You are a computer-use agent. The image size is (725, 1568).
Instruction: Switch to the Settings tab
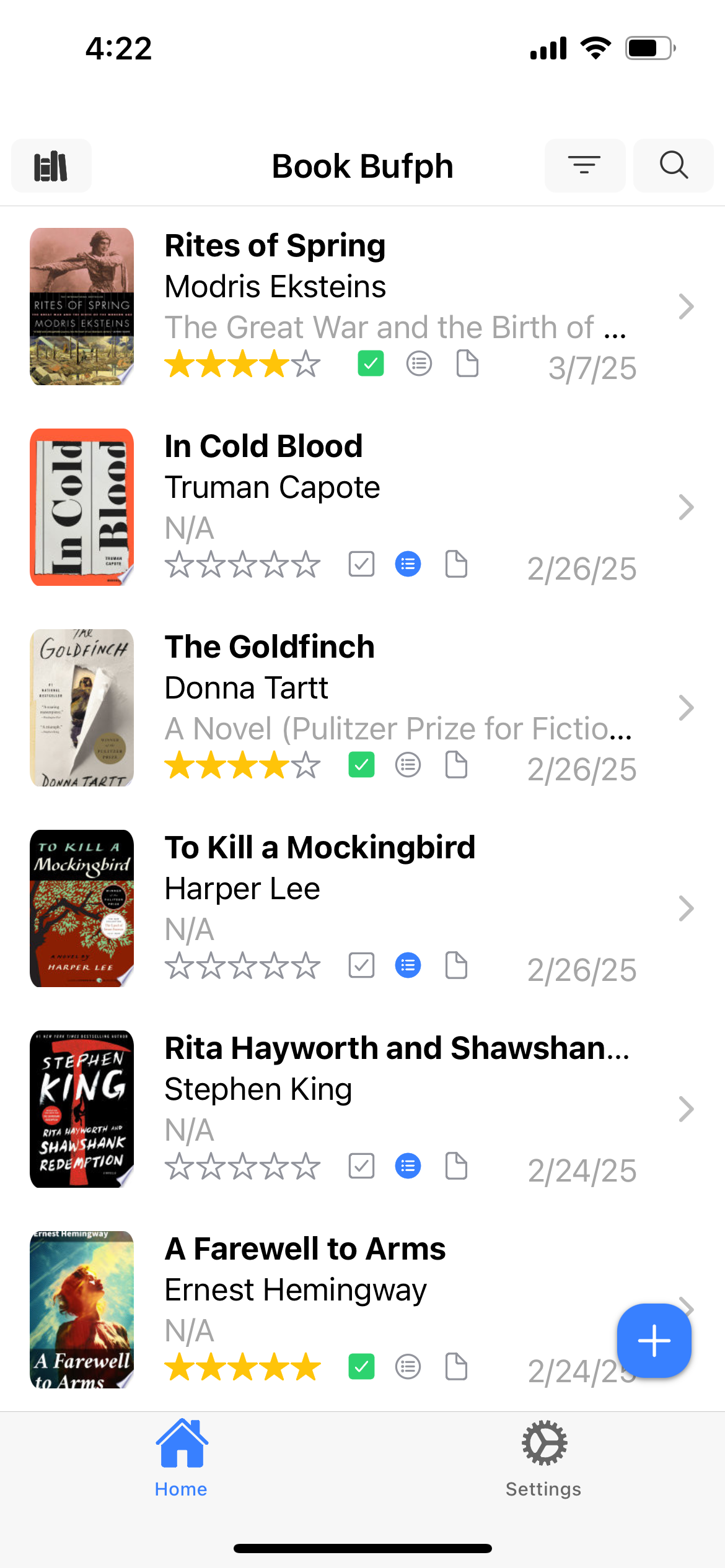click(543, 1460)
